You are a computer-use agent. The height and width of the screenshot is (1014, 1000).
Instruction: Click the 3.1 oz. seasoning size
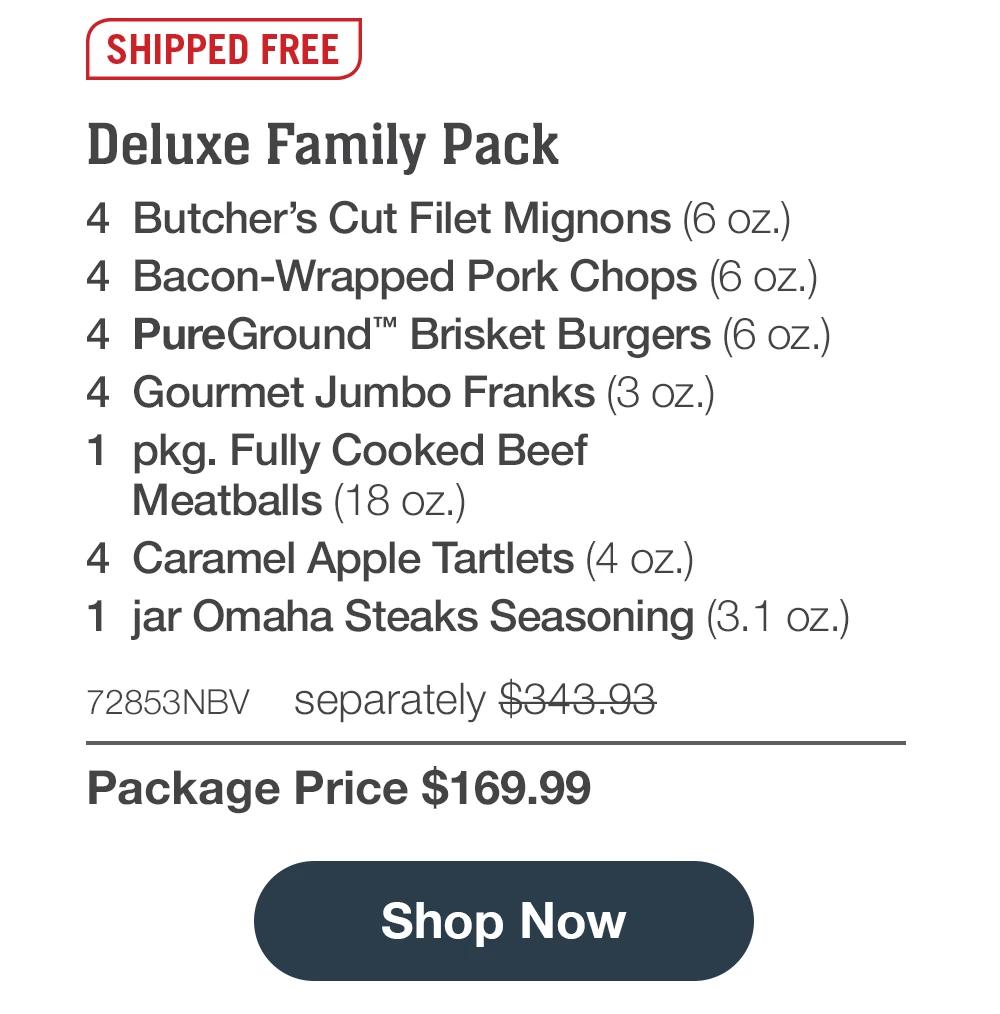pos(777,617)
